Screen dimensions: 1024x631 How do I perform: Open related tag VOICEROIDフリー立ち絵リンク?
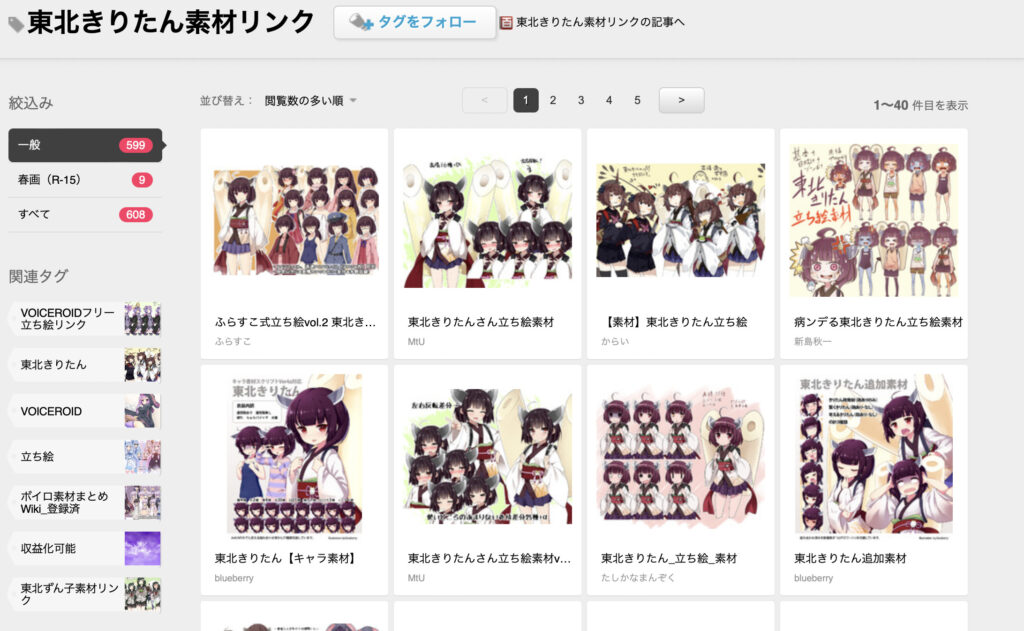coord(85,319)
